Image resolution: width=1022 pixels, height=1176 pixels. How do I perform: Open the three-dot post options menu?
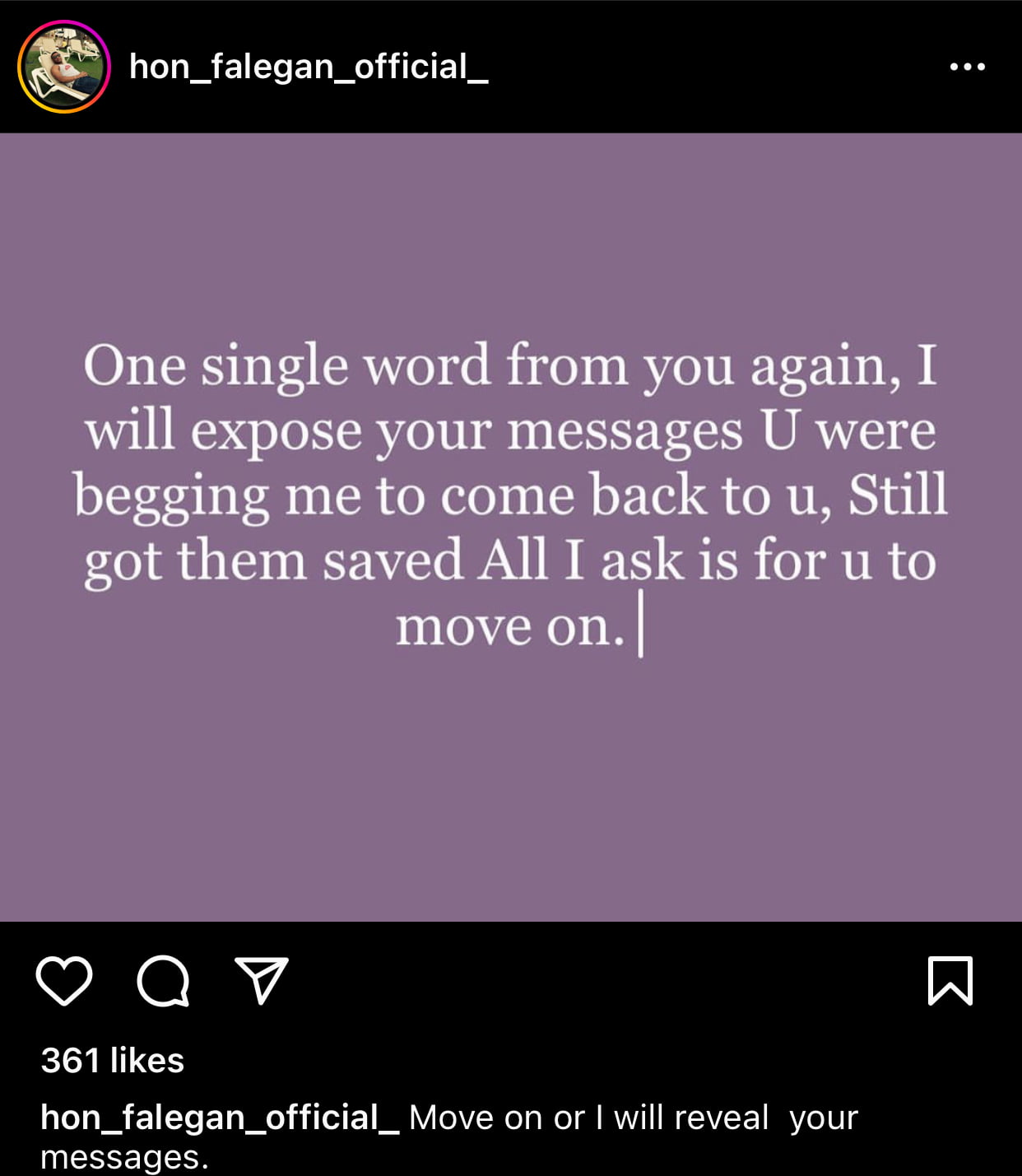pyautogui.click(x=967, y=67)
